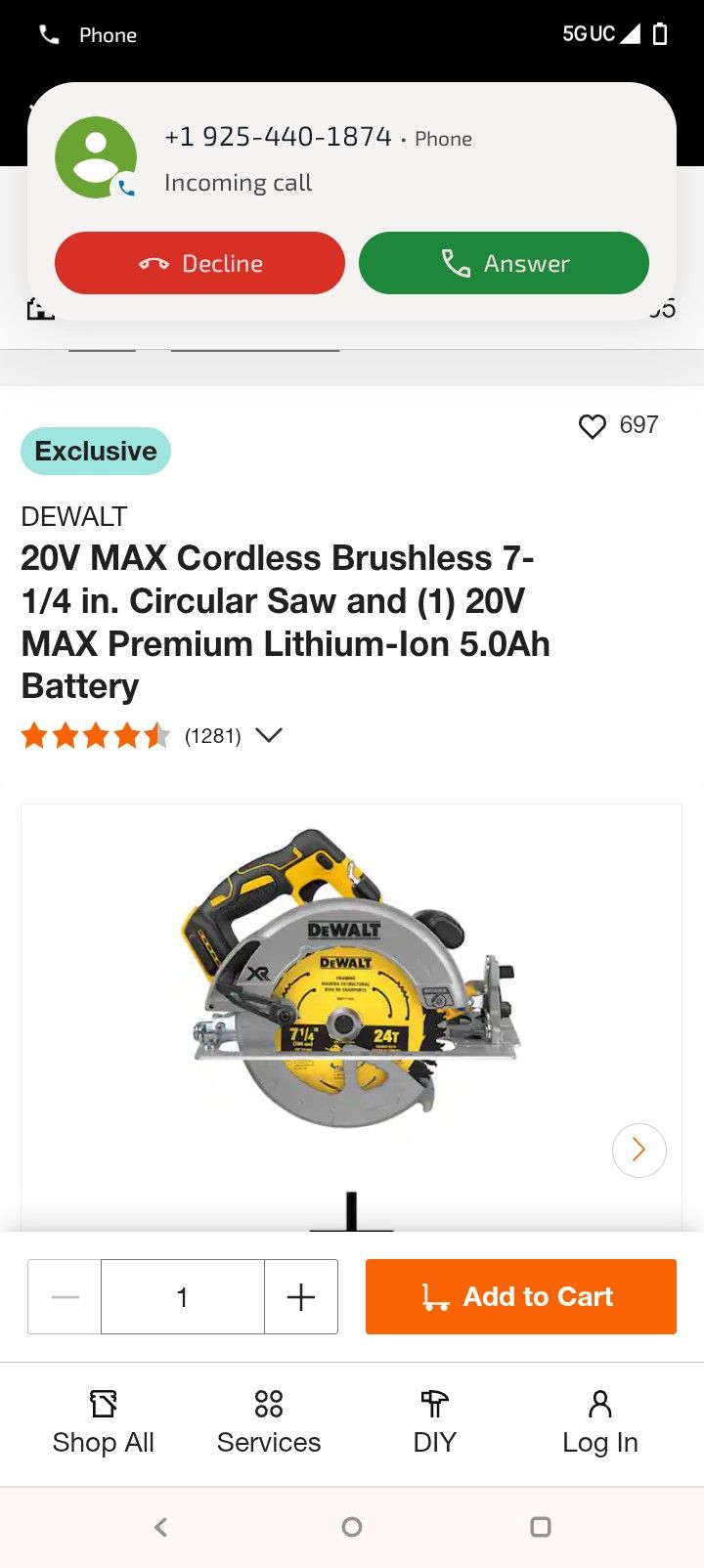Viewport: 704px width, 1568px height.
Task: Switch to the Shop All tab
Action: point(104,1423)
